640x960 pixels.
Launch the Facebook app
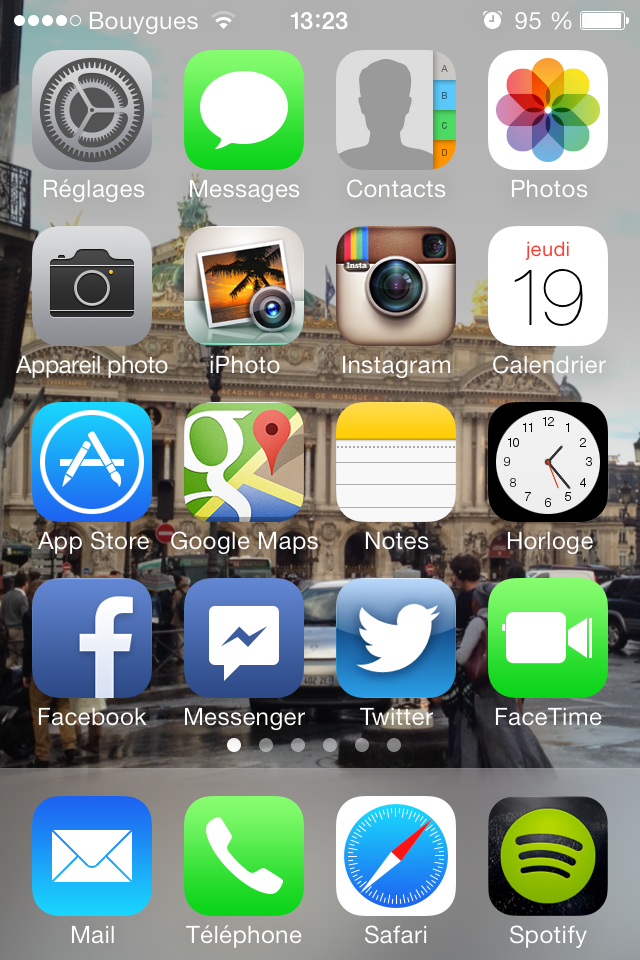[92, 638]
